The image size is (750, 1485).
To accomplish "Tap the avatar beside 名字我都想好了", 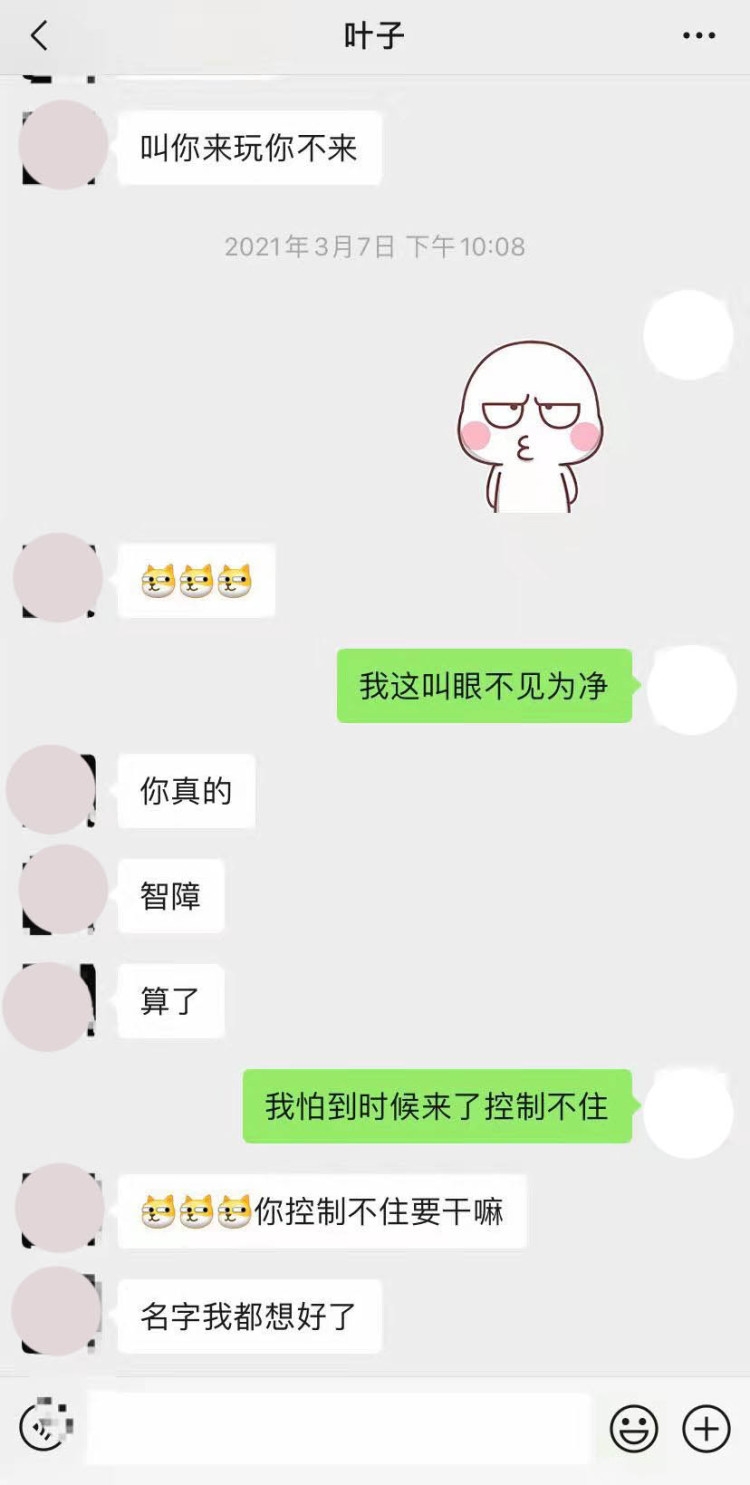I will [x=58, y=1312].
